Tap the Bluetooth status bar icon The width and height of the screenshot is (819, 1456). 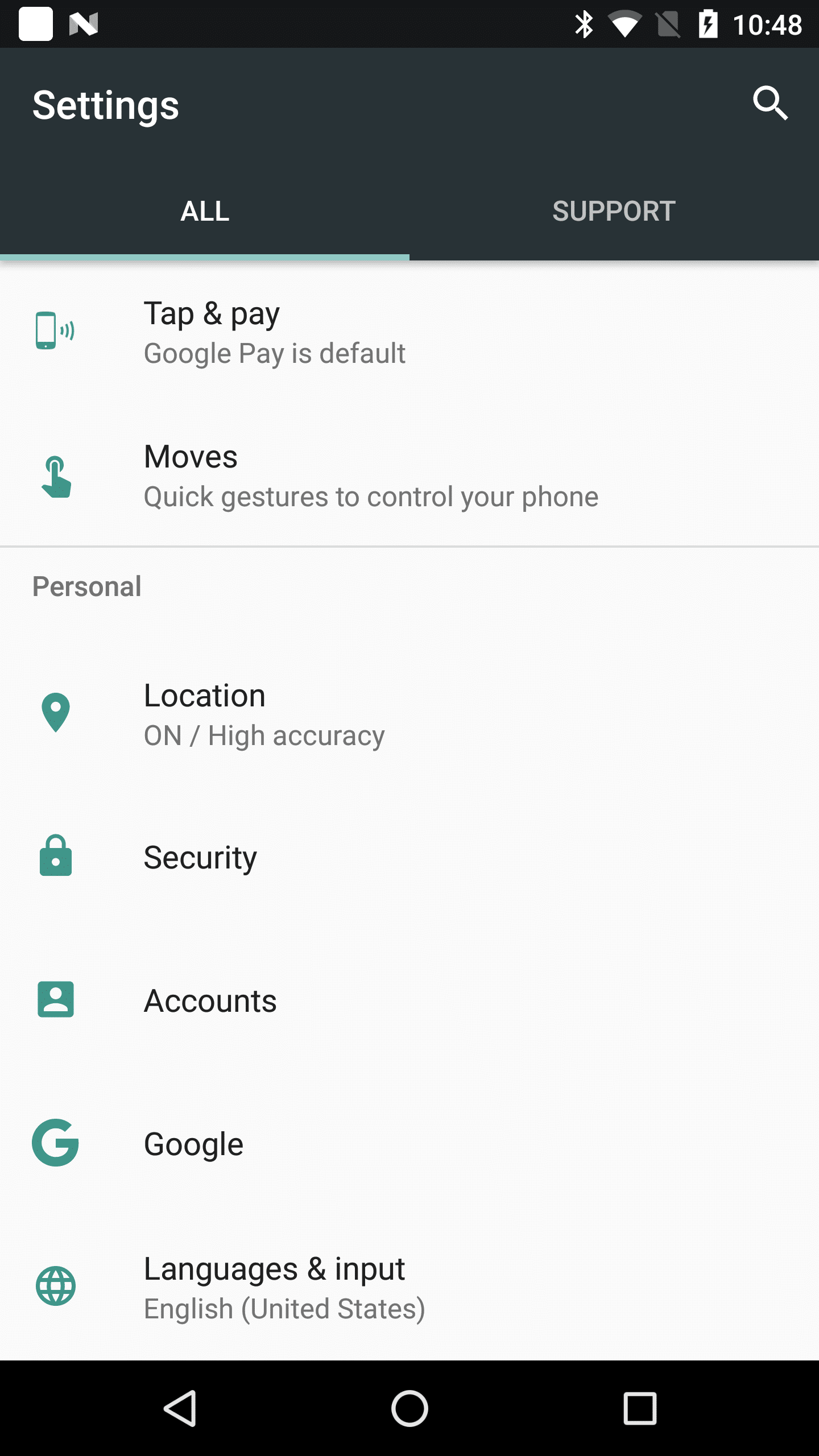click(584, 24)
